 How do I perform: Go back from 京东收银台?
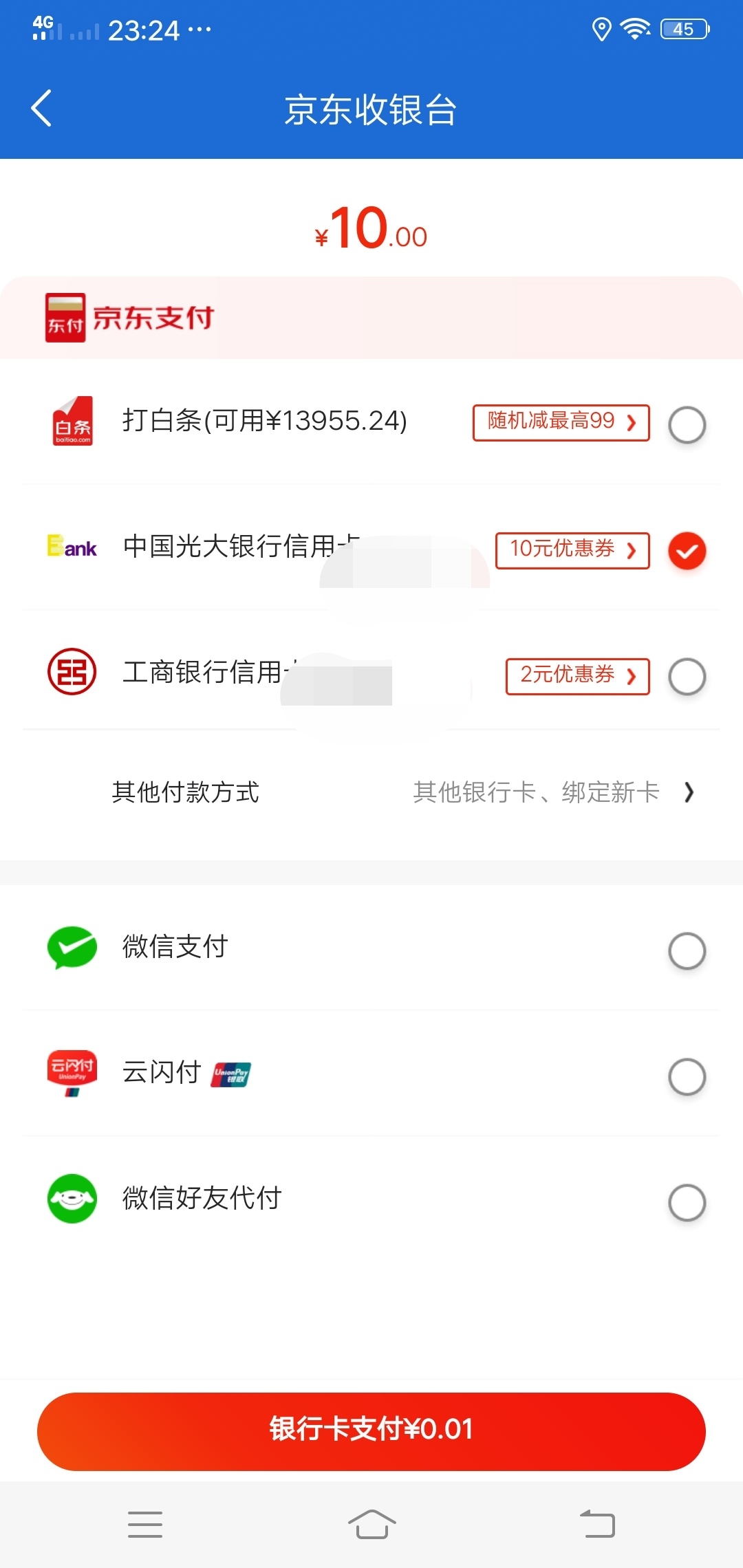(41, 109)
